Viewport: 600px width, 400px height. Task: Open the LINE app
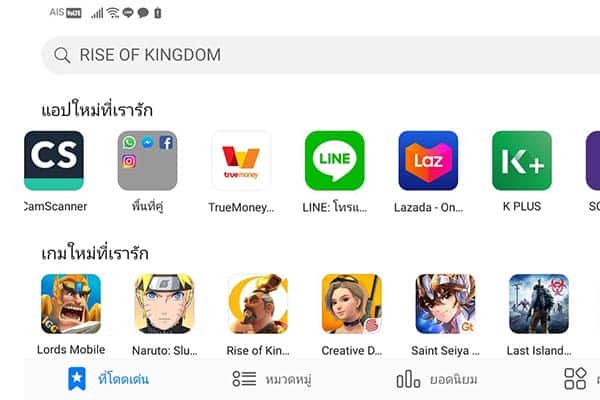pos(335,160)
